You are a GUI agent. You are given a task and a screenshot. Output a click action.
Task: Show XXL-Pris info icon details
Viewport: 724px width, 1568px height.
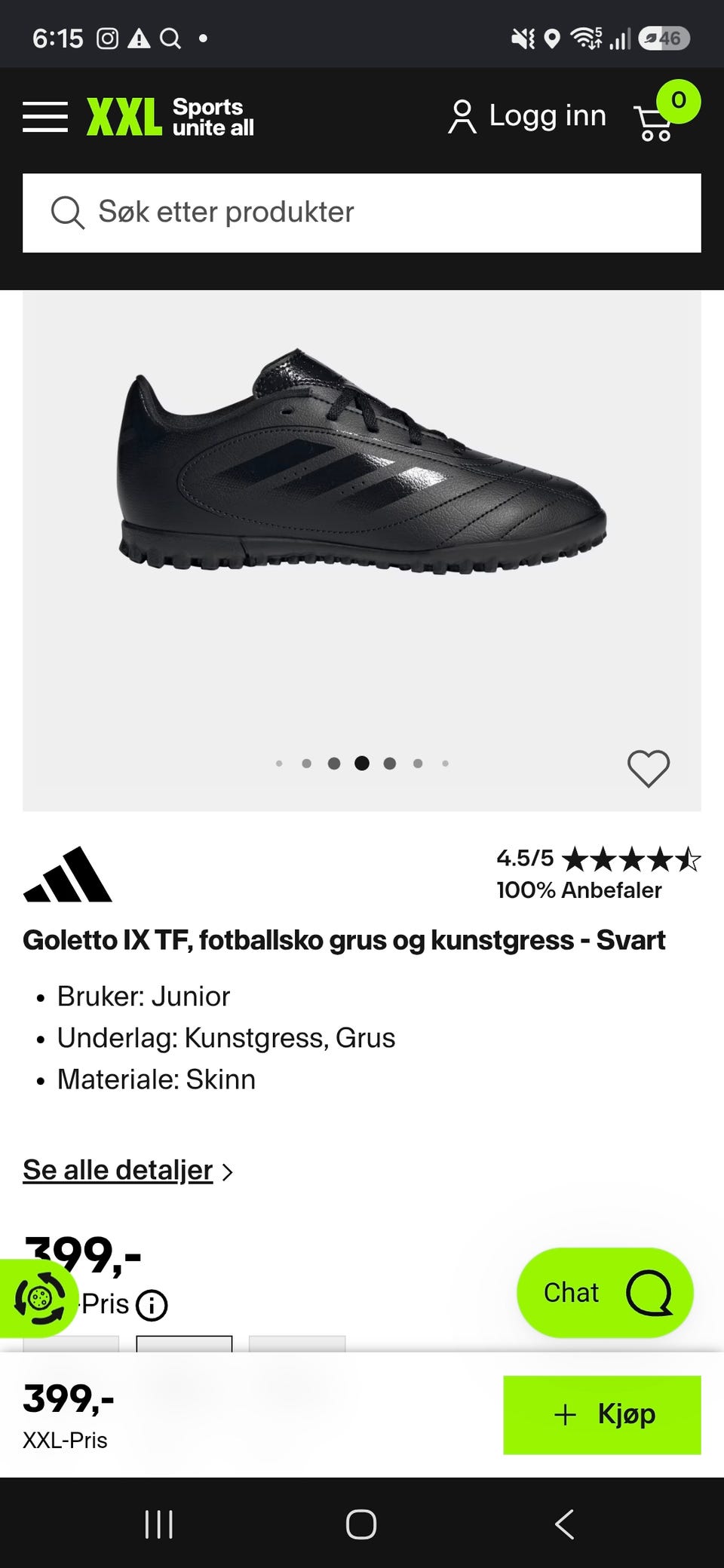pos(152,1305)
